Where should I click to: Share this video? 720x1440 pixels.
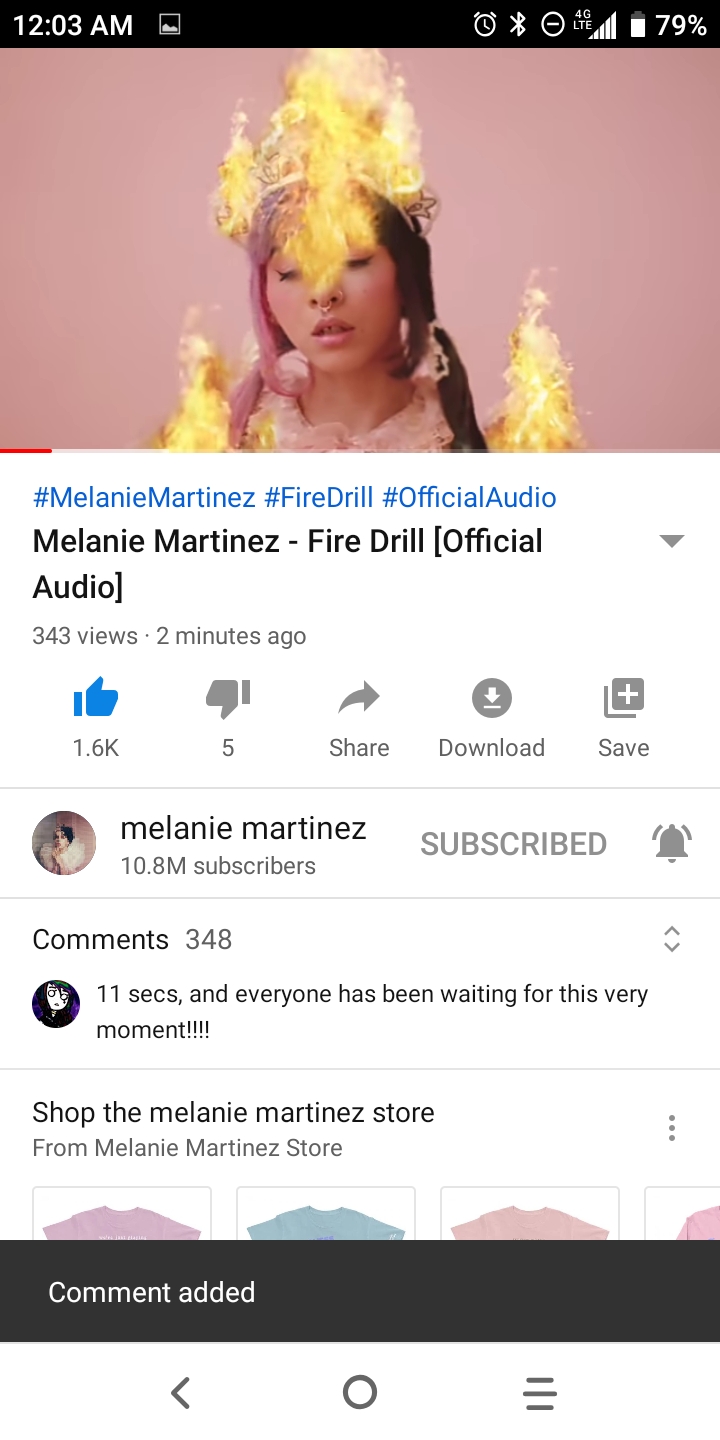coord(359,699)
